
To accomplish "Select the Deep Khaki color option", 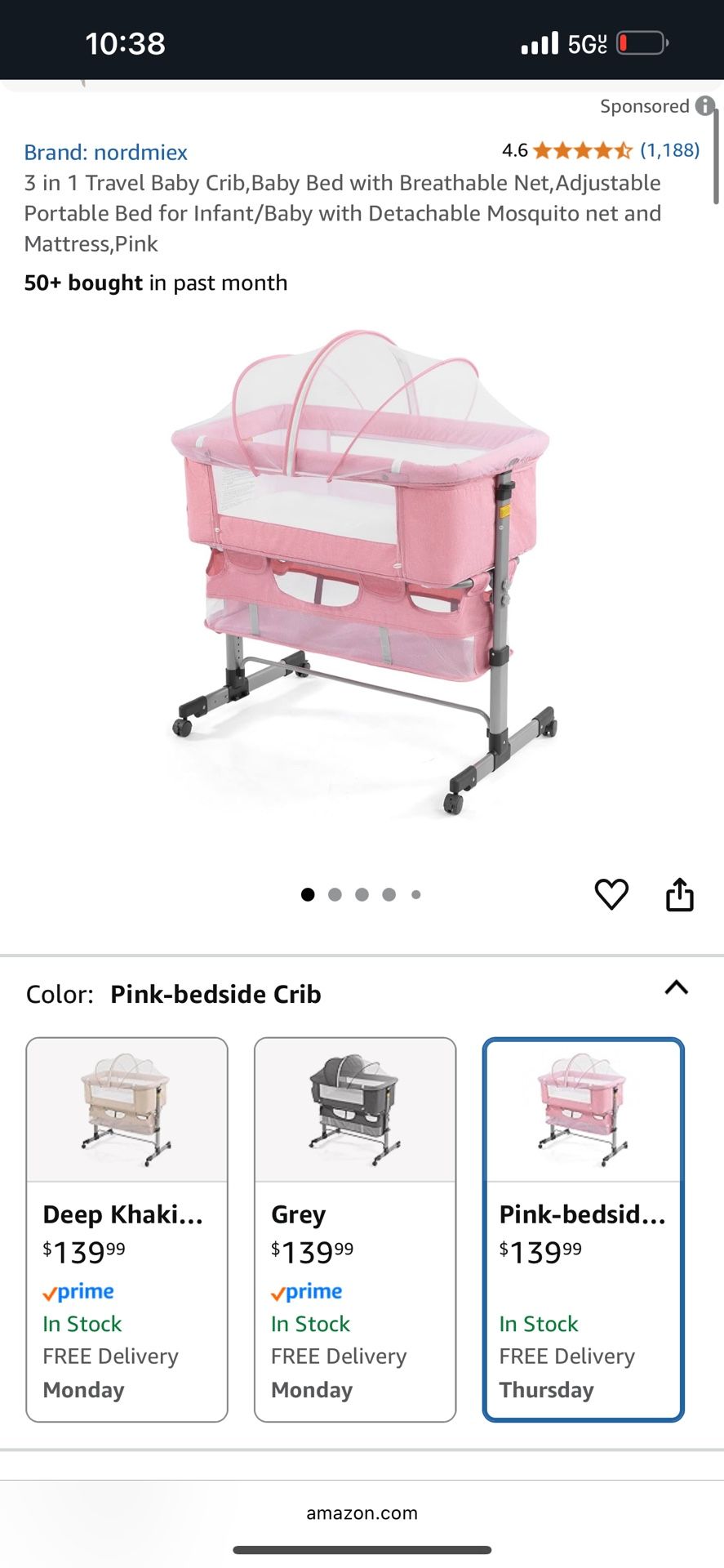I will click(127, 1230).
